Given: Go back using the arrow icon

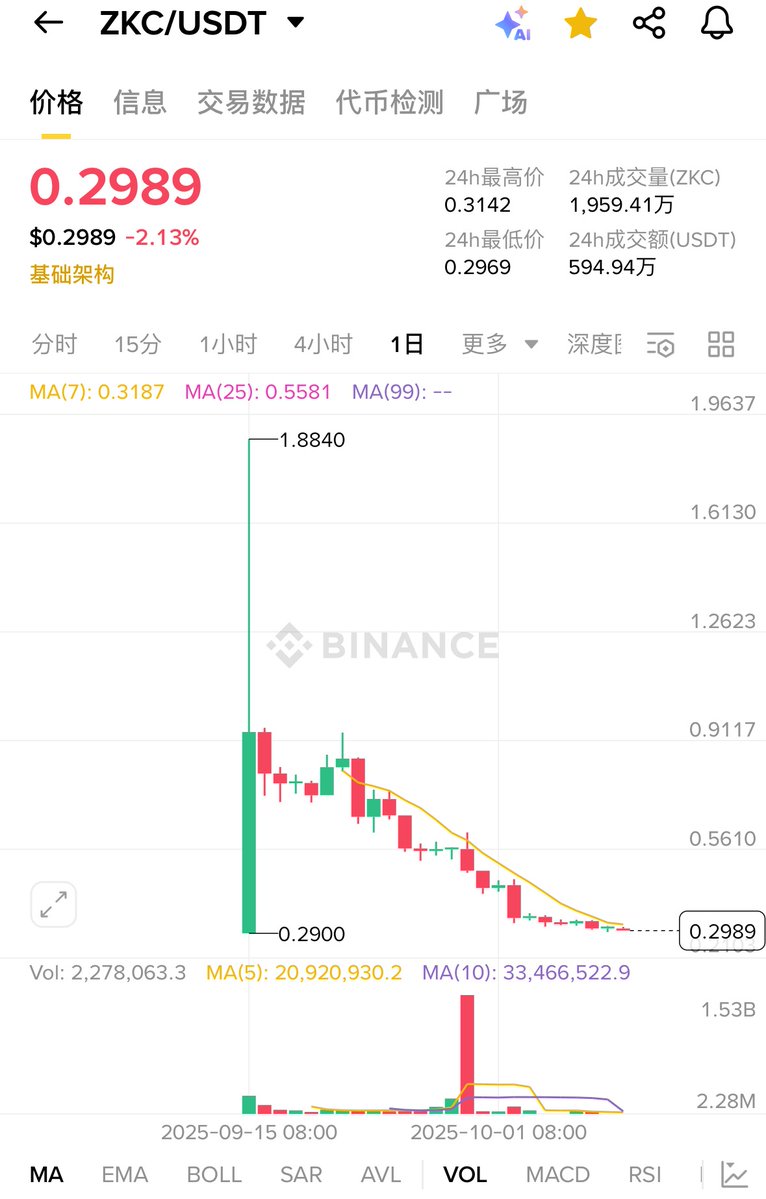Looking at the screenshot, I should click(x=48, y=23).
